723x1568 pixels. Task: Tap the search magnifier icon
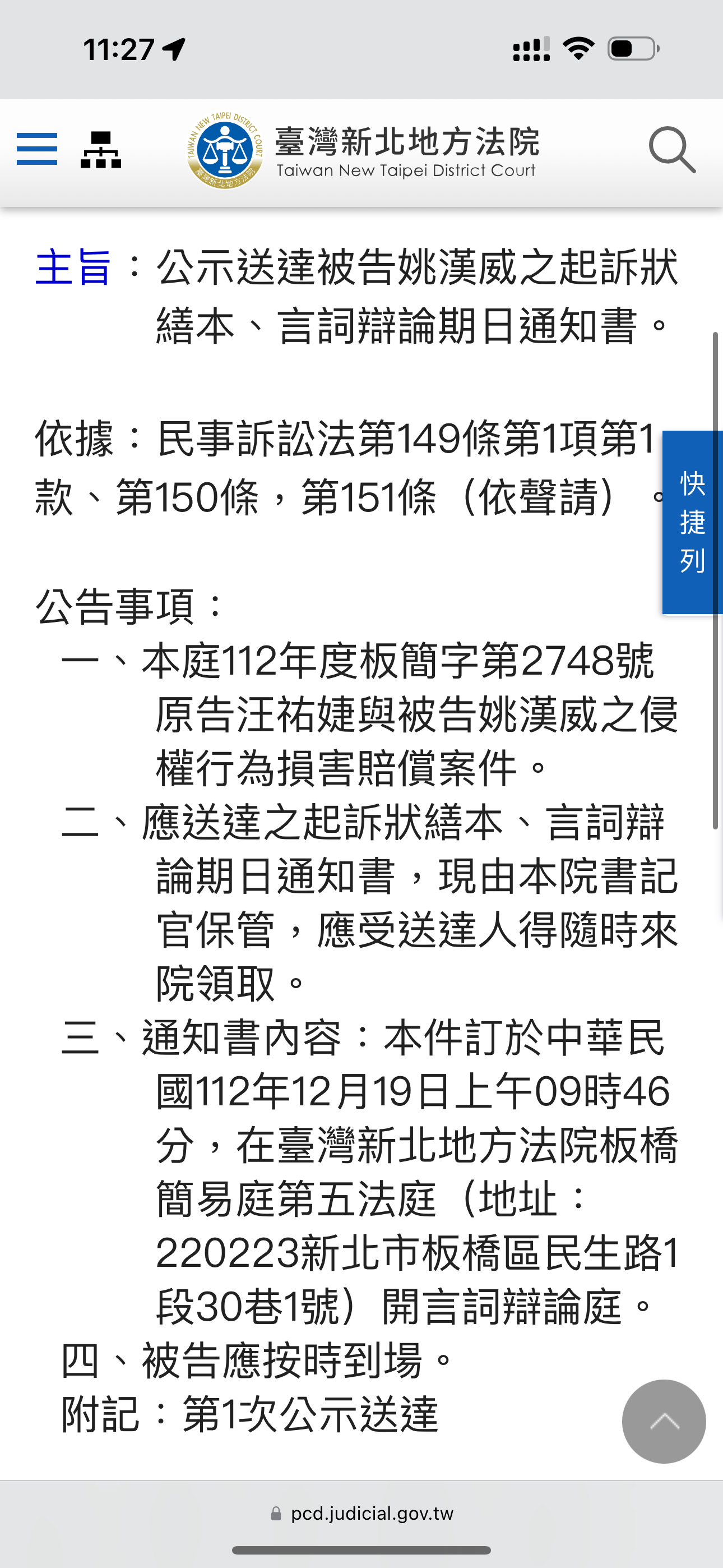click(672, 150)
